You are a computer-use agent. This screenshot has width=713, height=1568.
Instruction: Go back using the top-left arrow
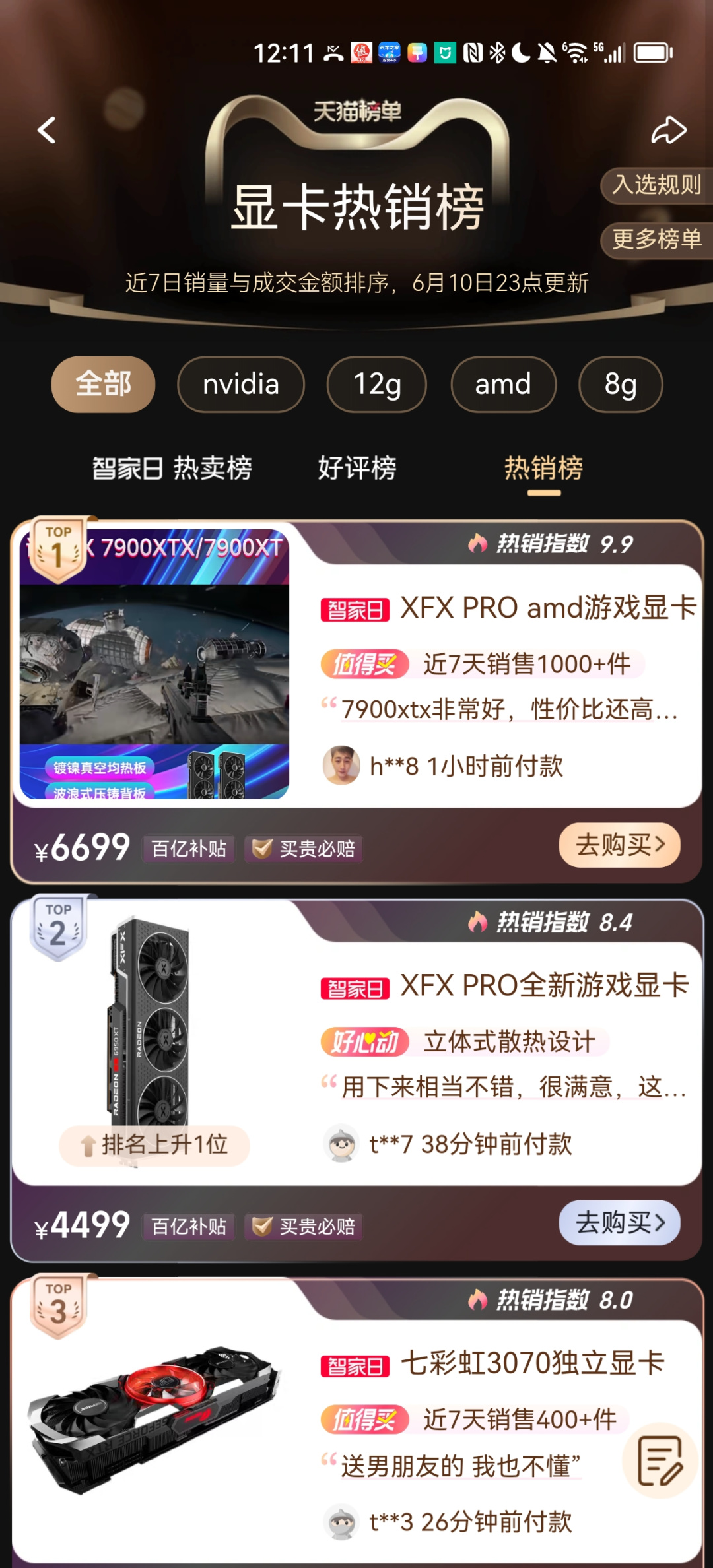pos(46,130)
